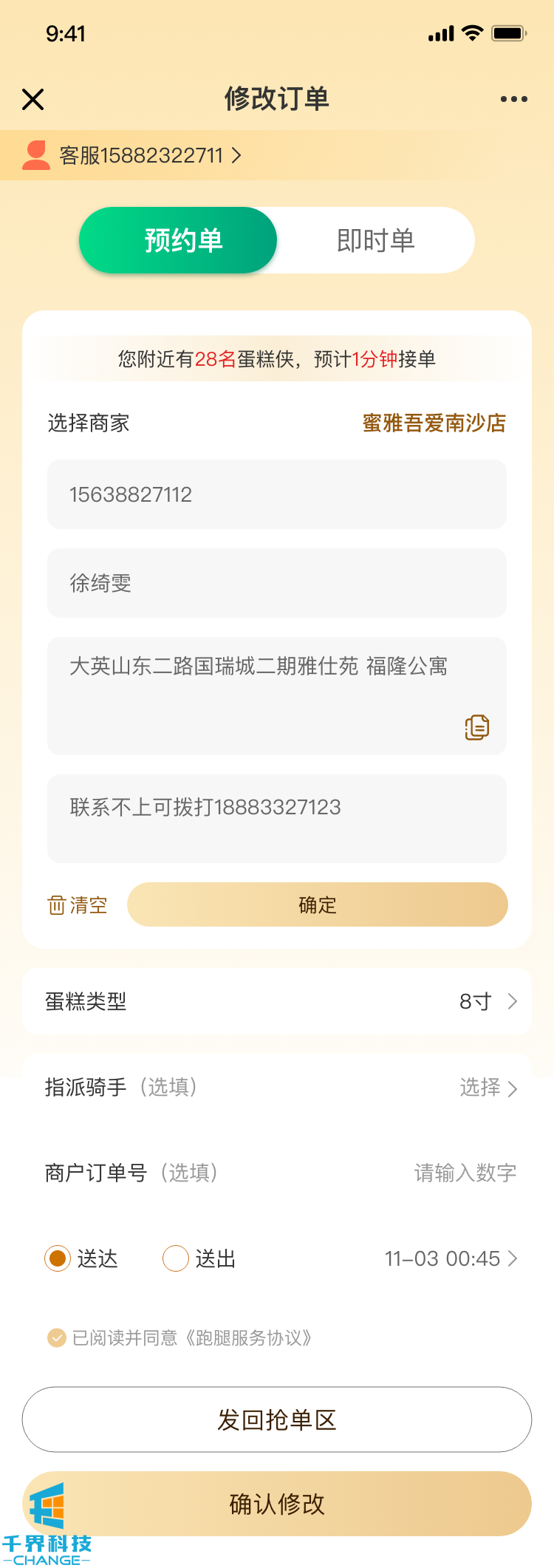The width and height of the screenshot is (554, 1568).
Task: Submit changes with 确认修改
Action: click(277, 1504)
